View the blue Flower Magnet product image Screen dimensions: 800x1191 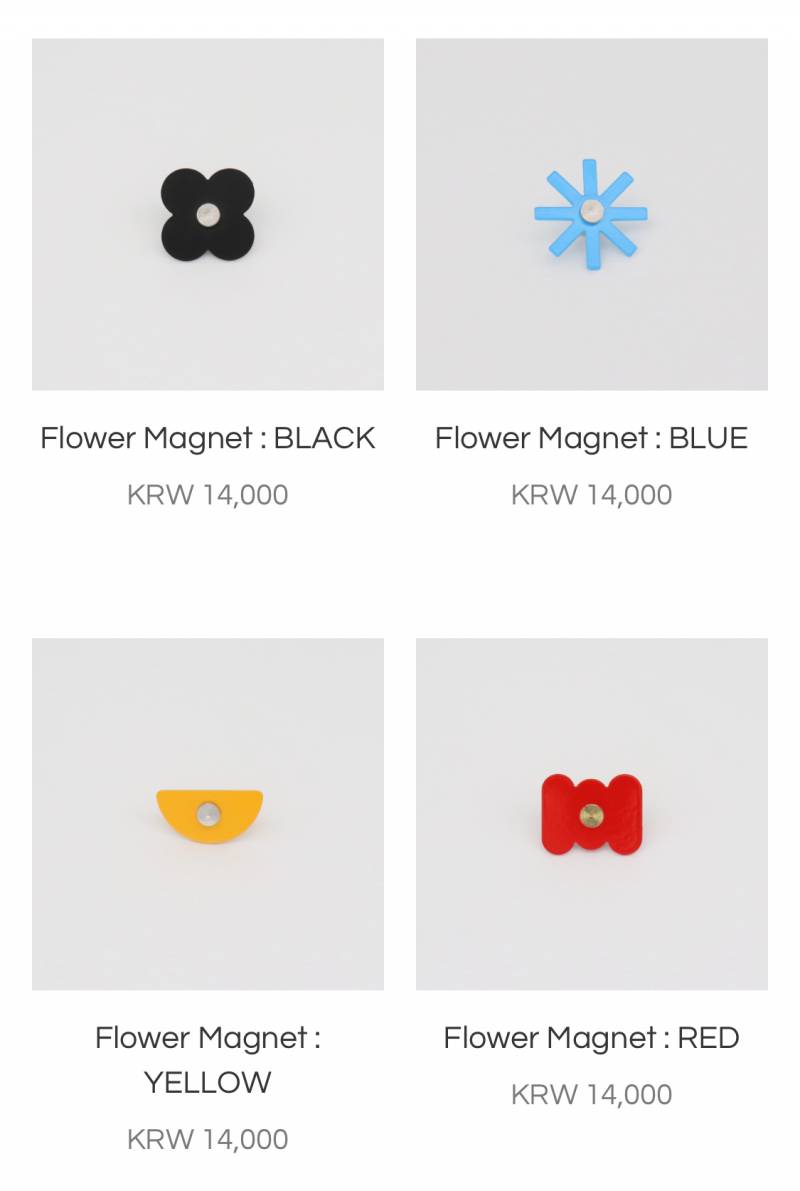tap(591, 214)
